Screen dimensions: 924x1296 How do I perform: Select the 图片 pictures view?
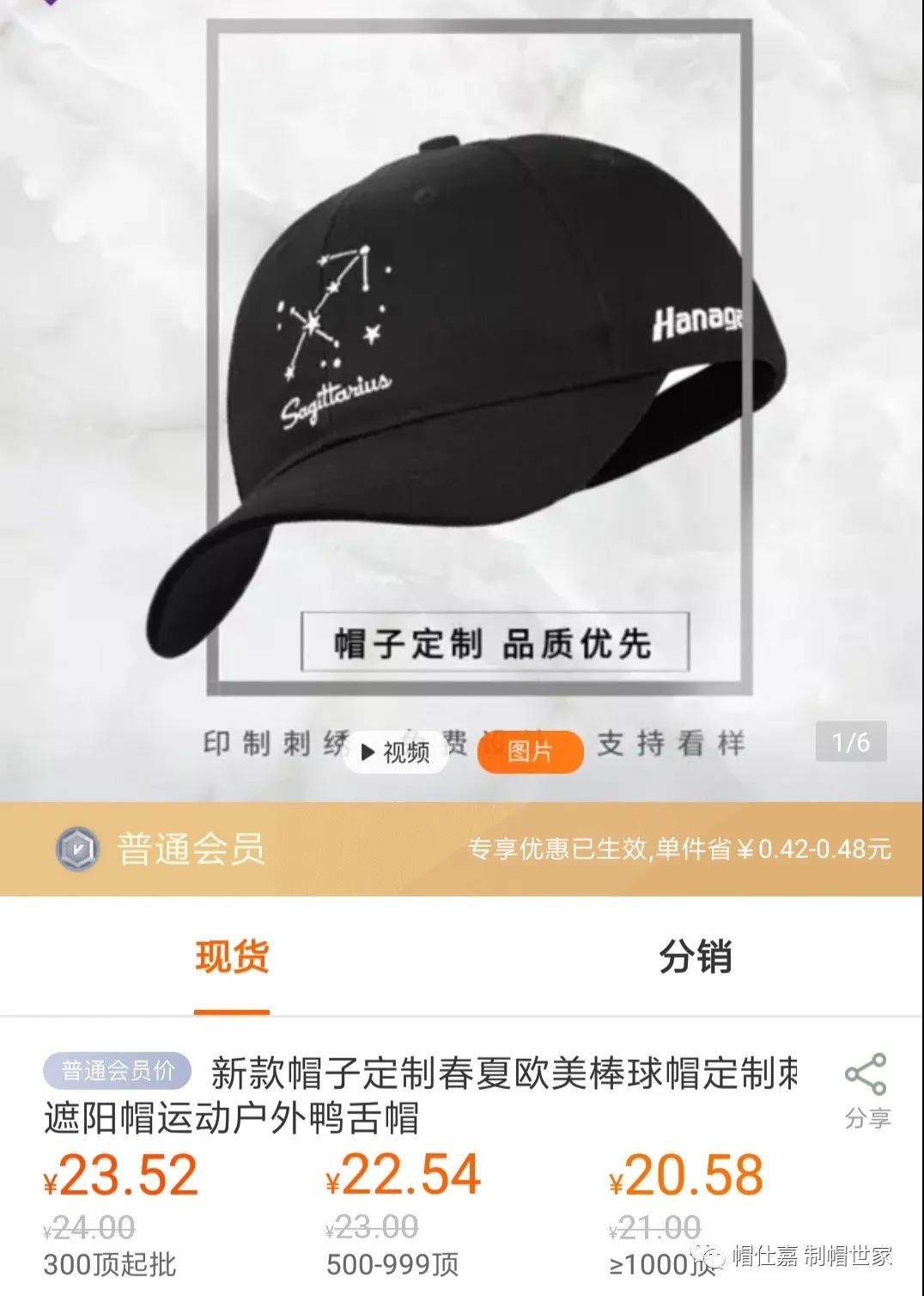click(x=530, y=751)
